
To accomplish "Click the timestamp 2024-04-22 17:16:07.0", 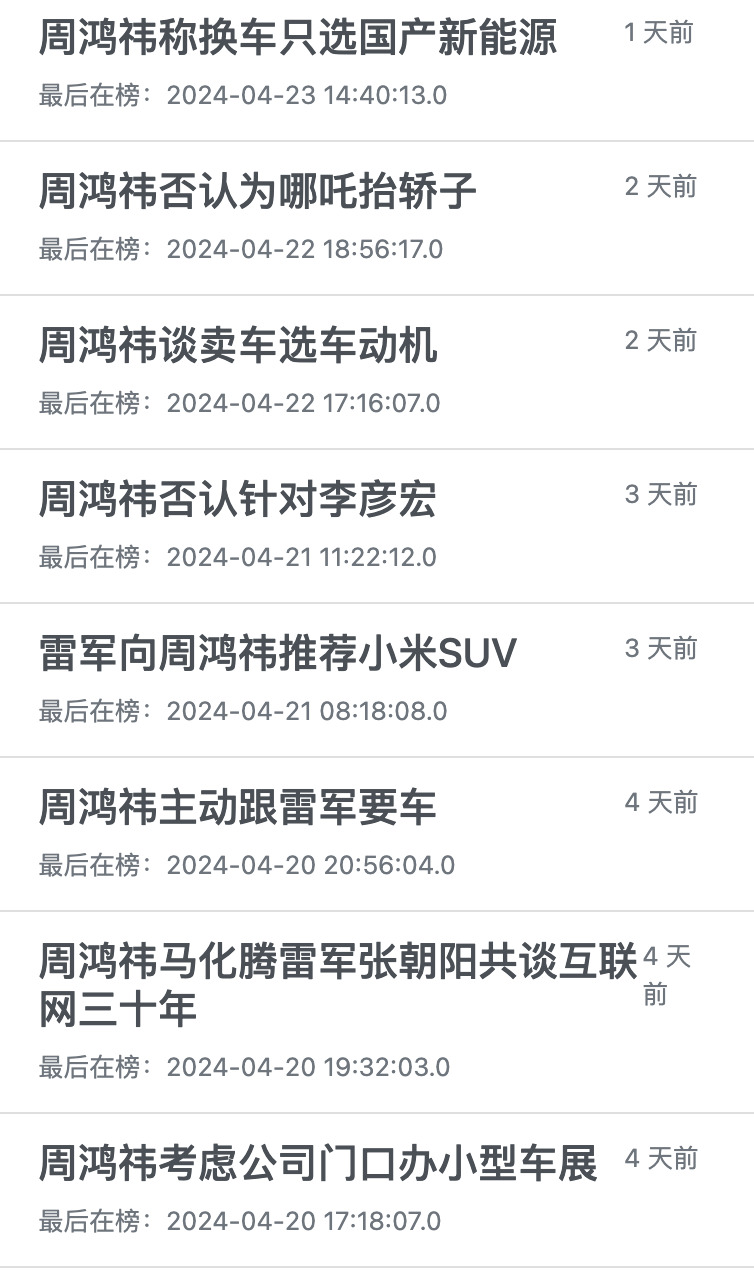I will pos(244,404).
